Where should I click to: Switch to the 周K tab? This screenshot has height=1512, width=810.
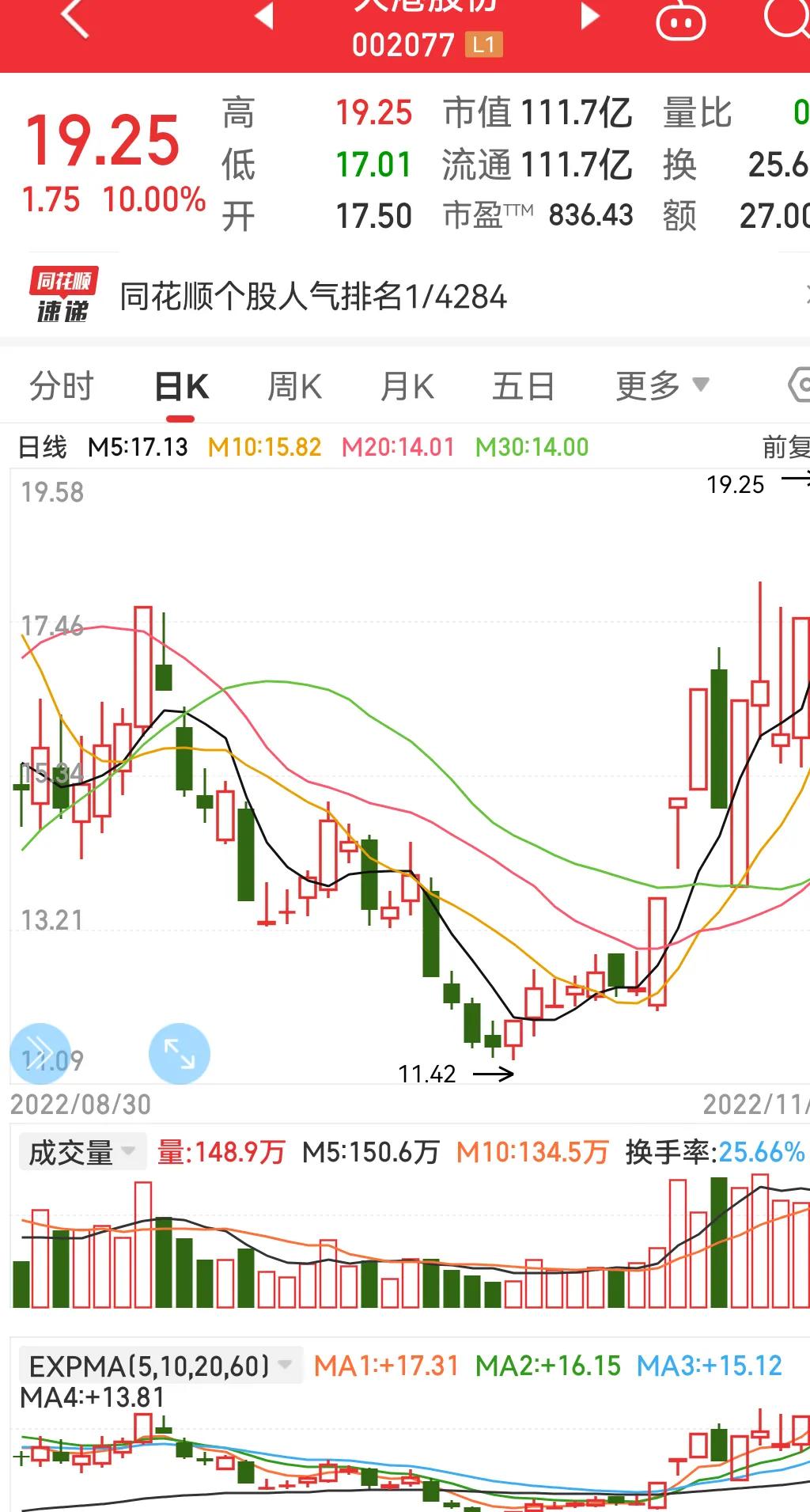pyautogui.click(x=294, y=387)
